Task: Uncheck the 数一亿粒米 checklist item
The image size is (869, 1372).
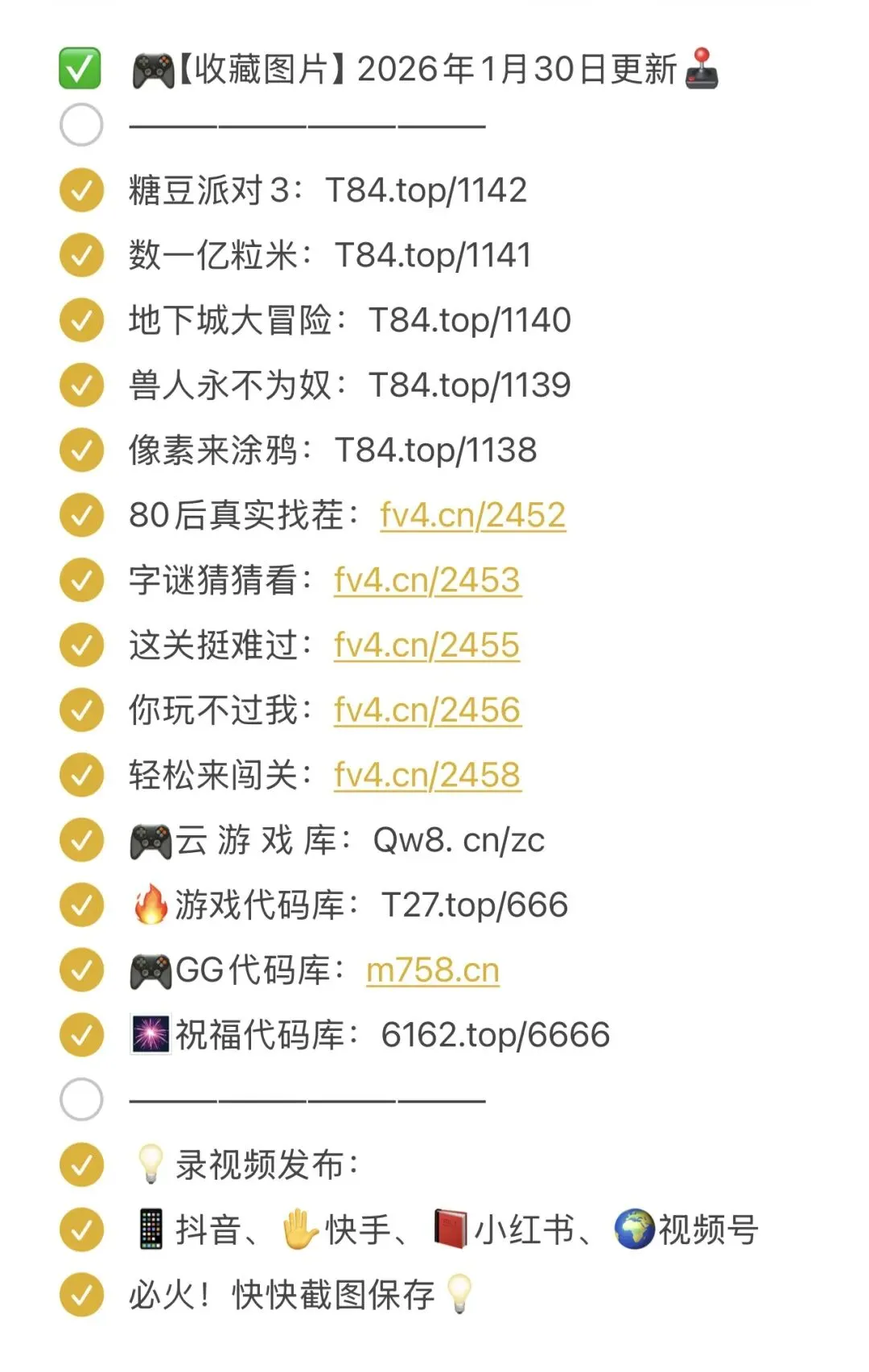Action: coord(81,256)
